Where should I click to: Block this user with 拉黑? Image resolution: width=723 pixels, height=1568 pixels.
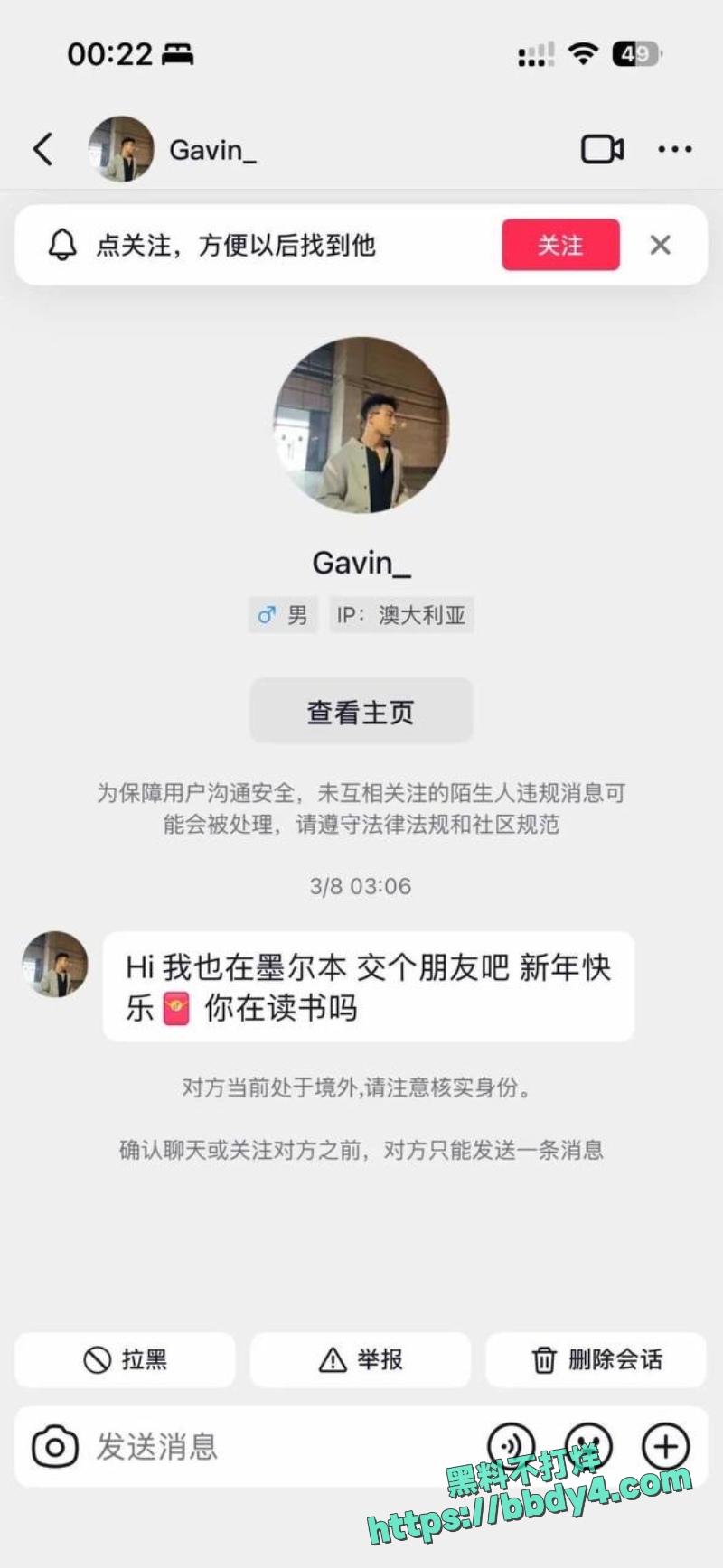(x=126, y=1359)
